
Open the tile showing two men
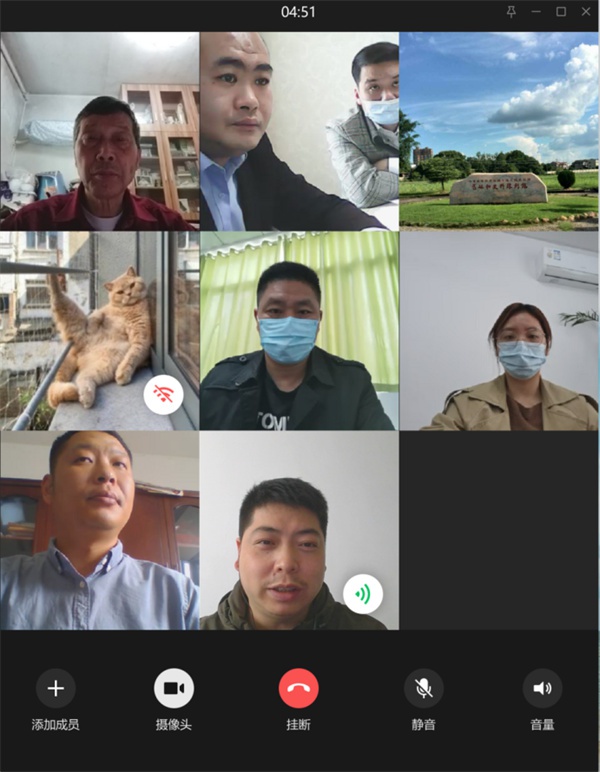(x=299, y=130)
